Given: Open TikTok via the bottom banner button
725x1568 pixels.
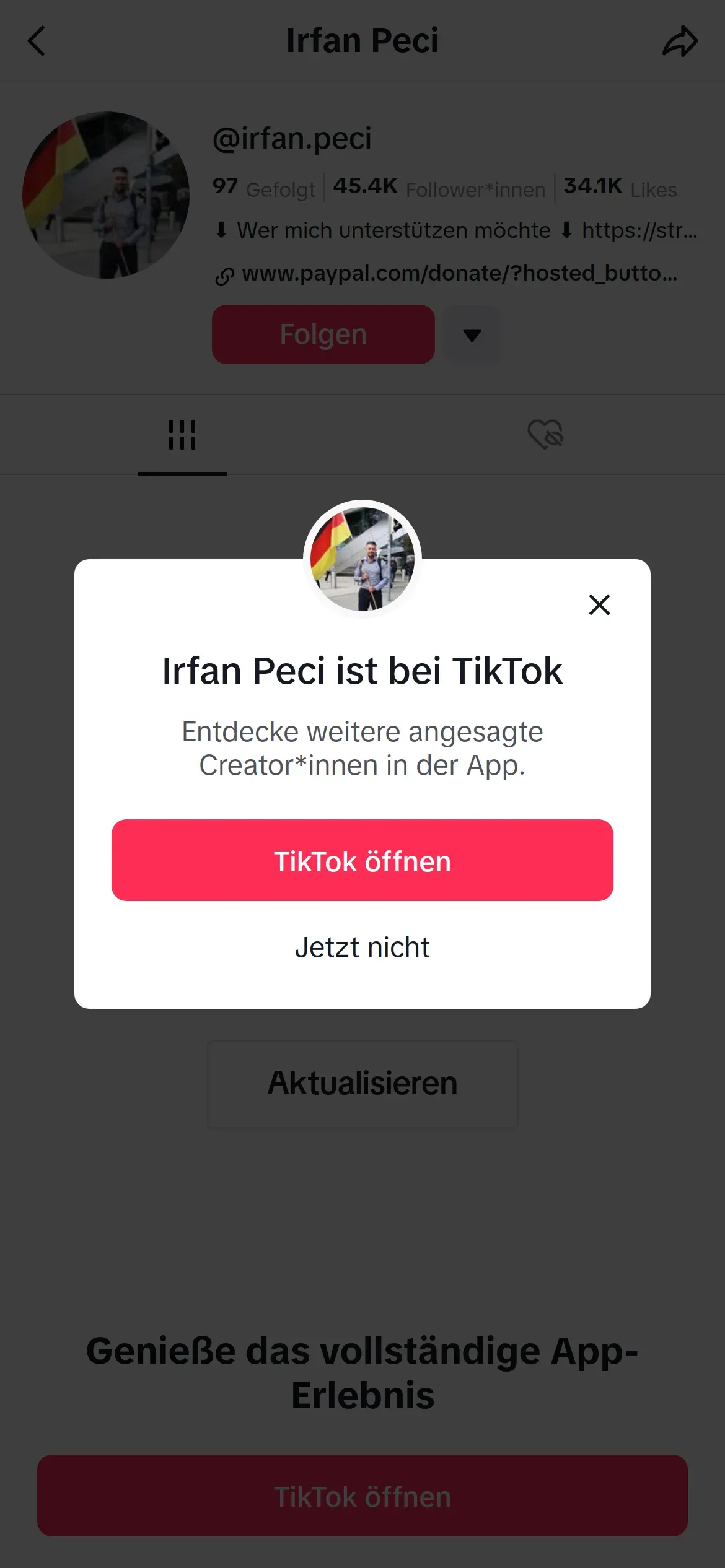Looking at the screenshot, I should (x=362, y=1496).
